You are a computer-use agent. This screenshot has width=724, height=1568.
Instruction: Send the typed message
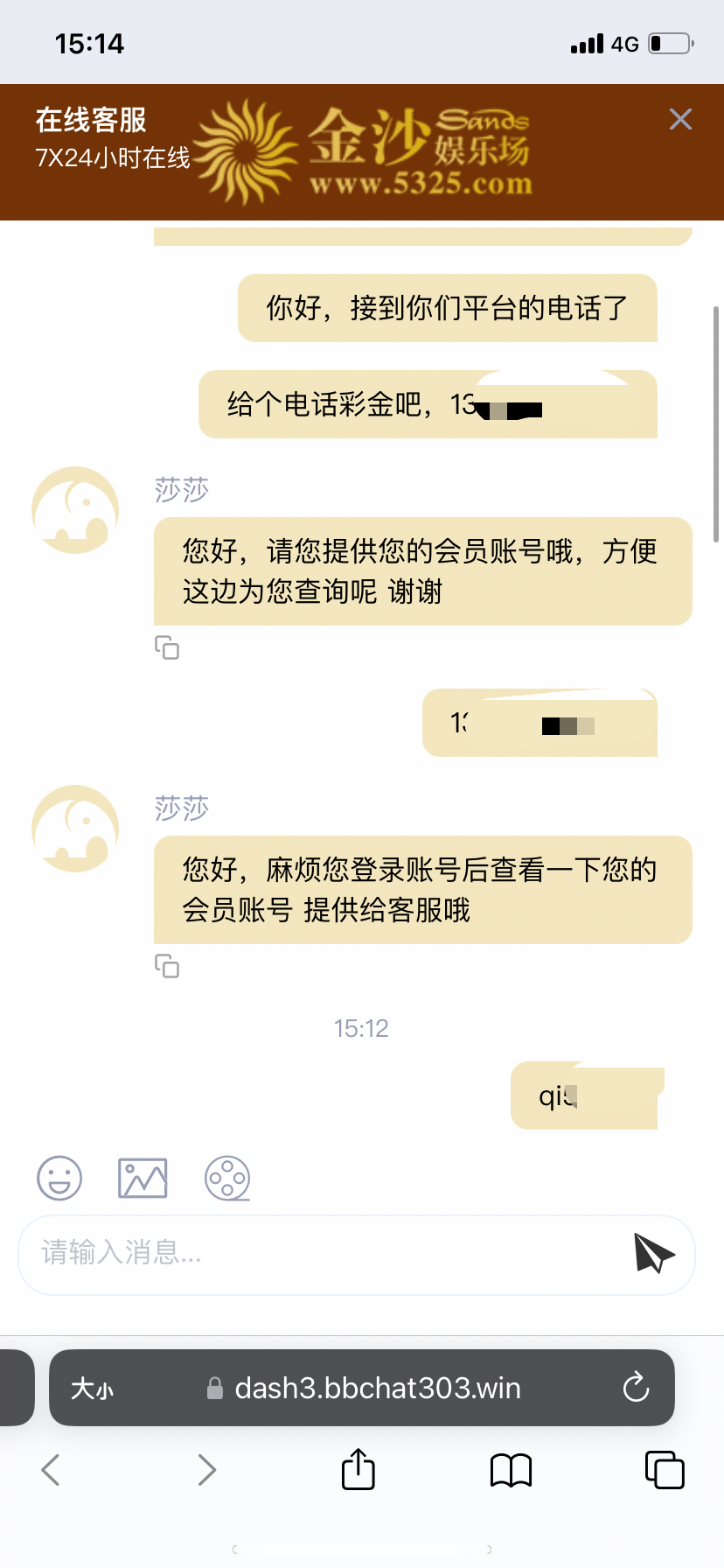[x=654, y=1253]
